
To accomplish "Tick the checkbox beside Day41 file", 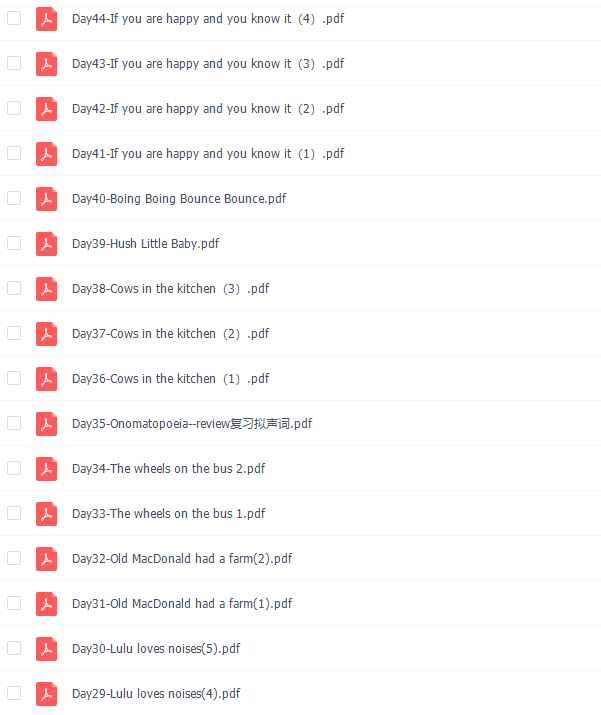I will [14, 153].
